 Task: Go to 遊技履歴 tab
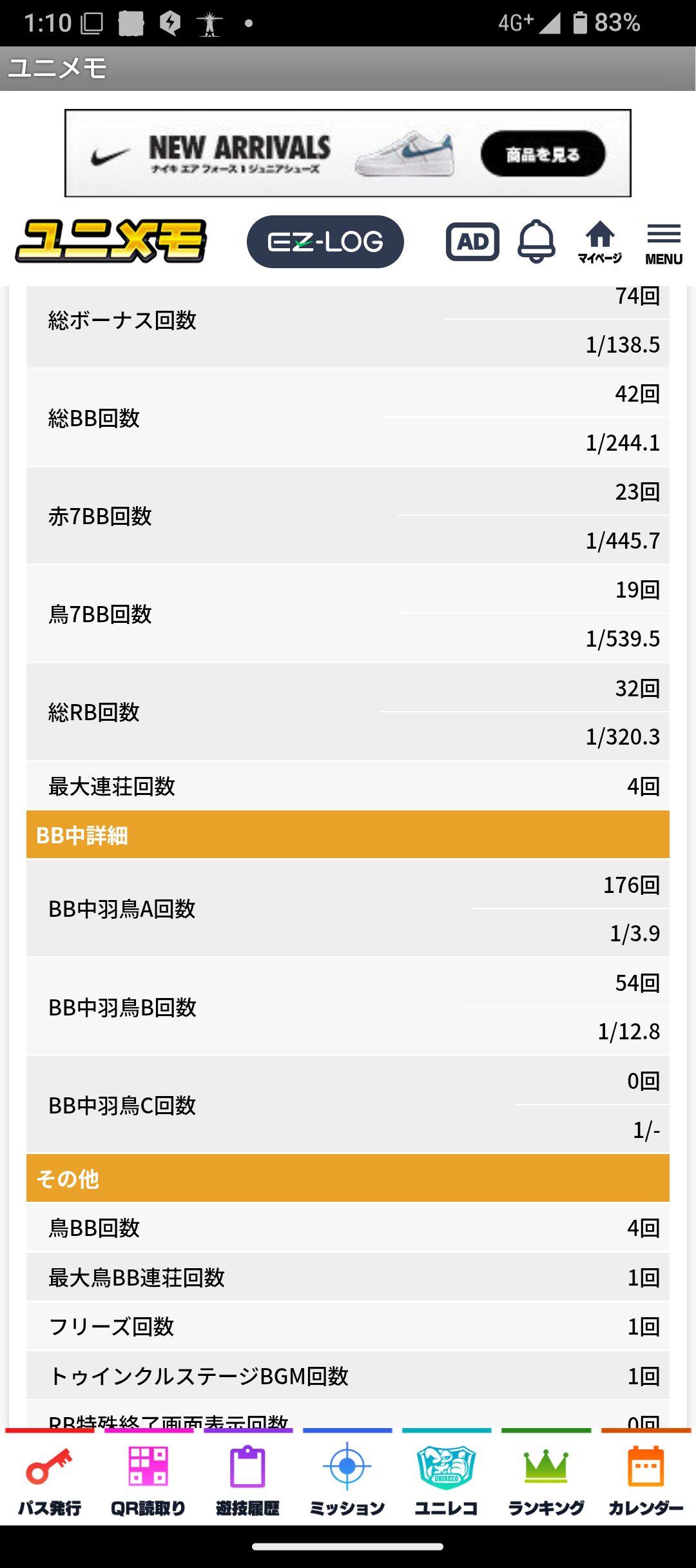[x=248, y=1478]
